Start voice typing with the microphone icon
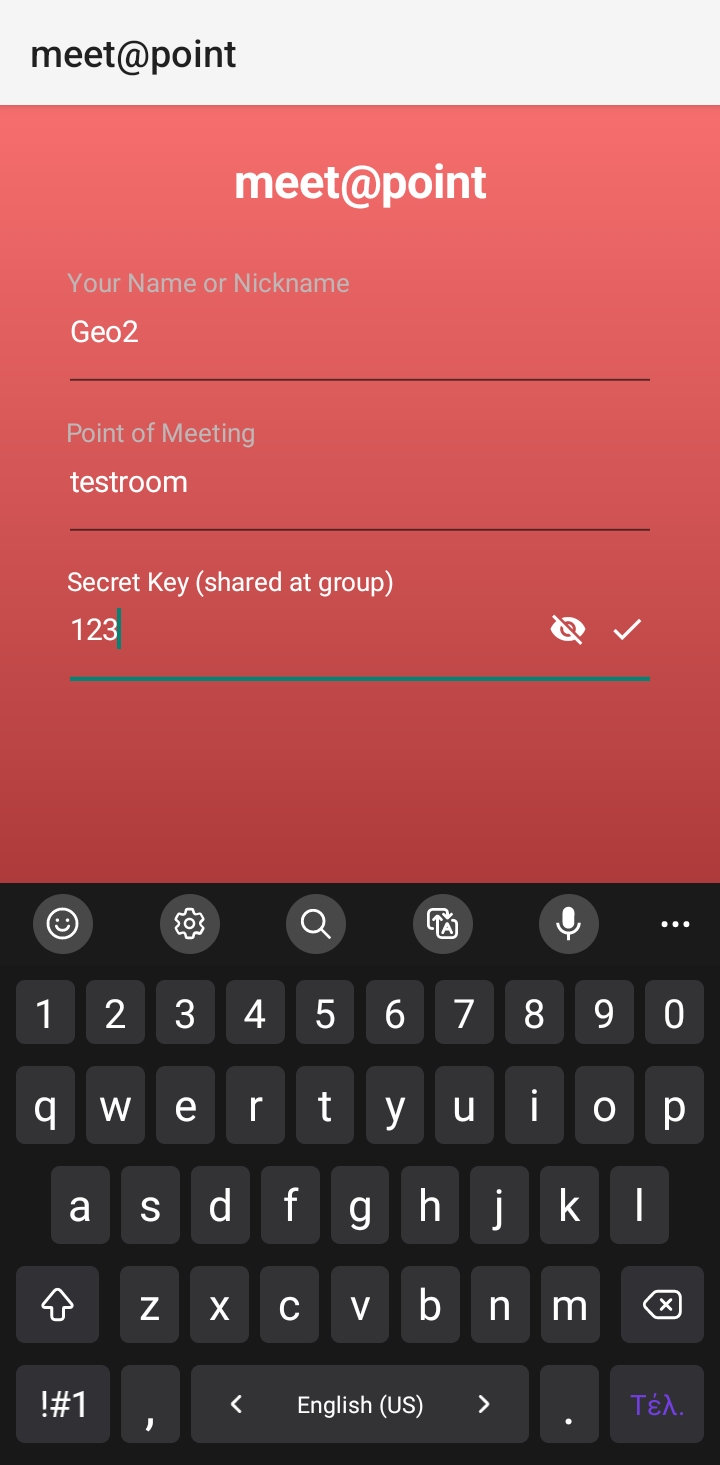 [568, 924]
